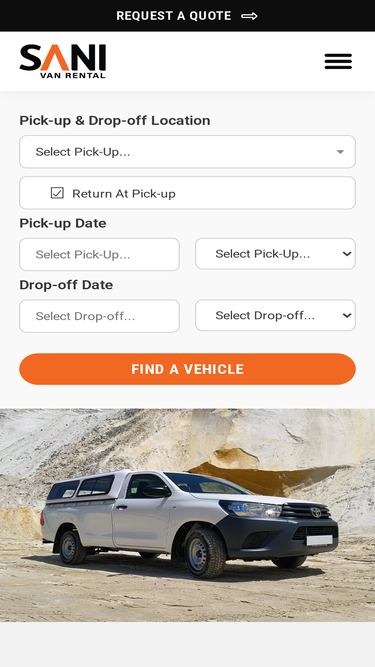
Task: Open the pick-up date field
Action: [99, 254]
